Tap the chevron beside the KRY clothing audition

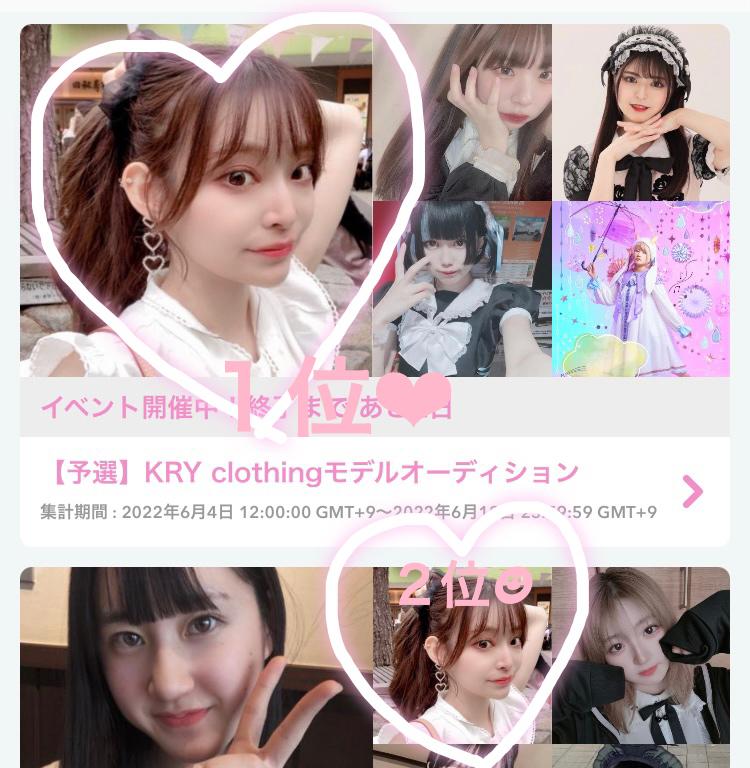692,491
